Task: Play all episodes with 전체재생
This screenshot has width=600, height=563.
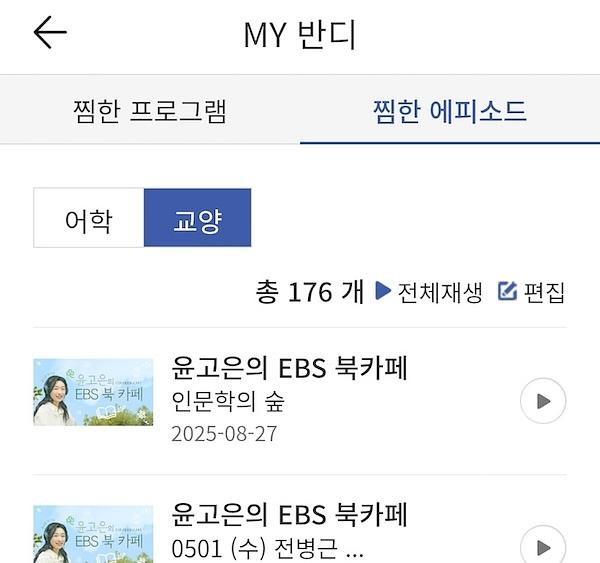Action: tap(429, 292)
